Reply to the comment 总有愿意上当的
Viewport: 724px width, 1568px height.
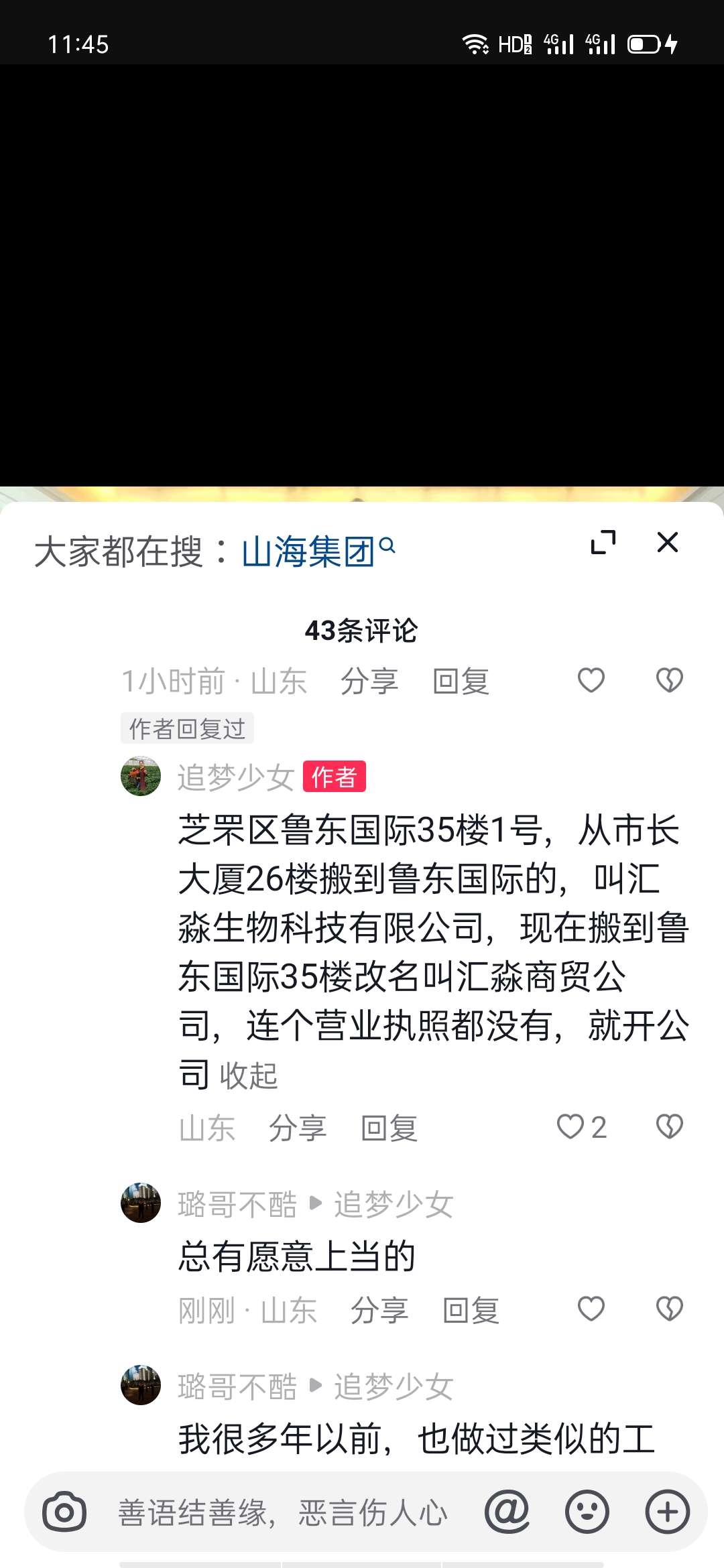pos(471,1310)
